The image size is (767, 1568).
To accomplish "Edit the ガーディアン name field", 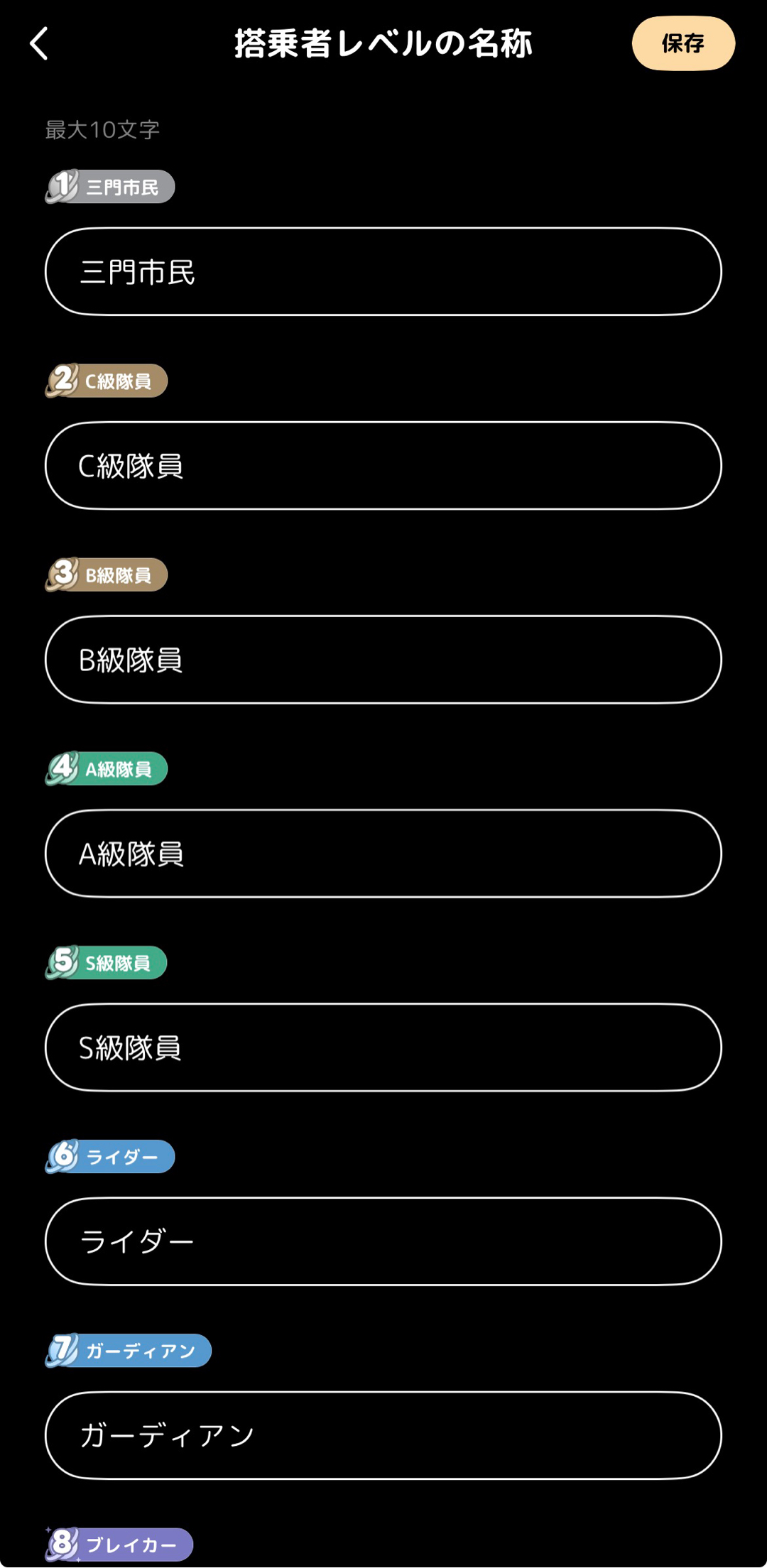I will click(x=383, y=1434).
